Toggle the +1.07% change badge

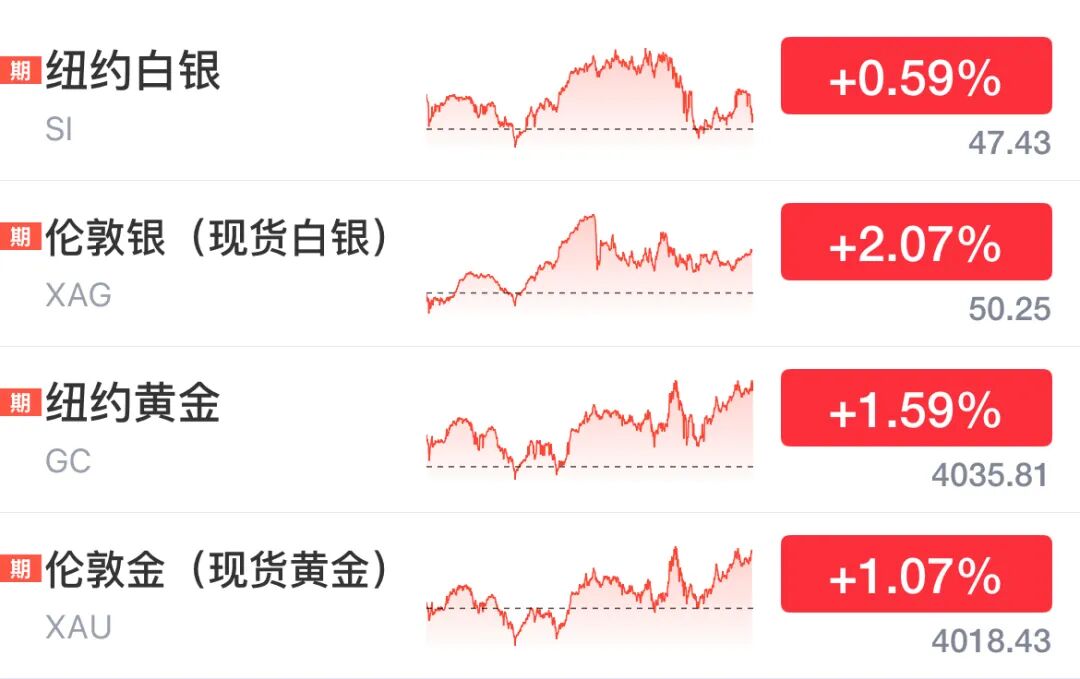coord(915,574)
